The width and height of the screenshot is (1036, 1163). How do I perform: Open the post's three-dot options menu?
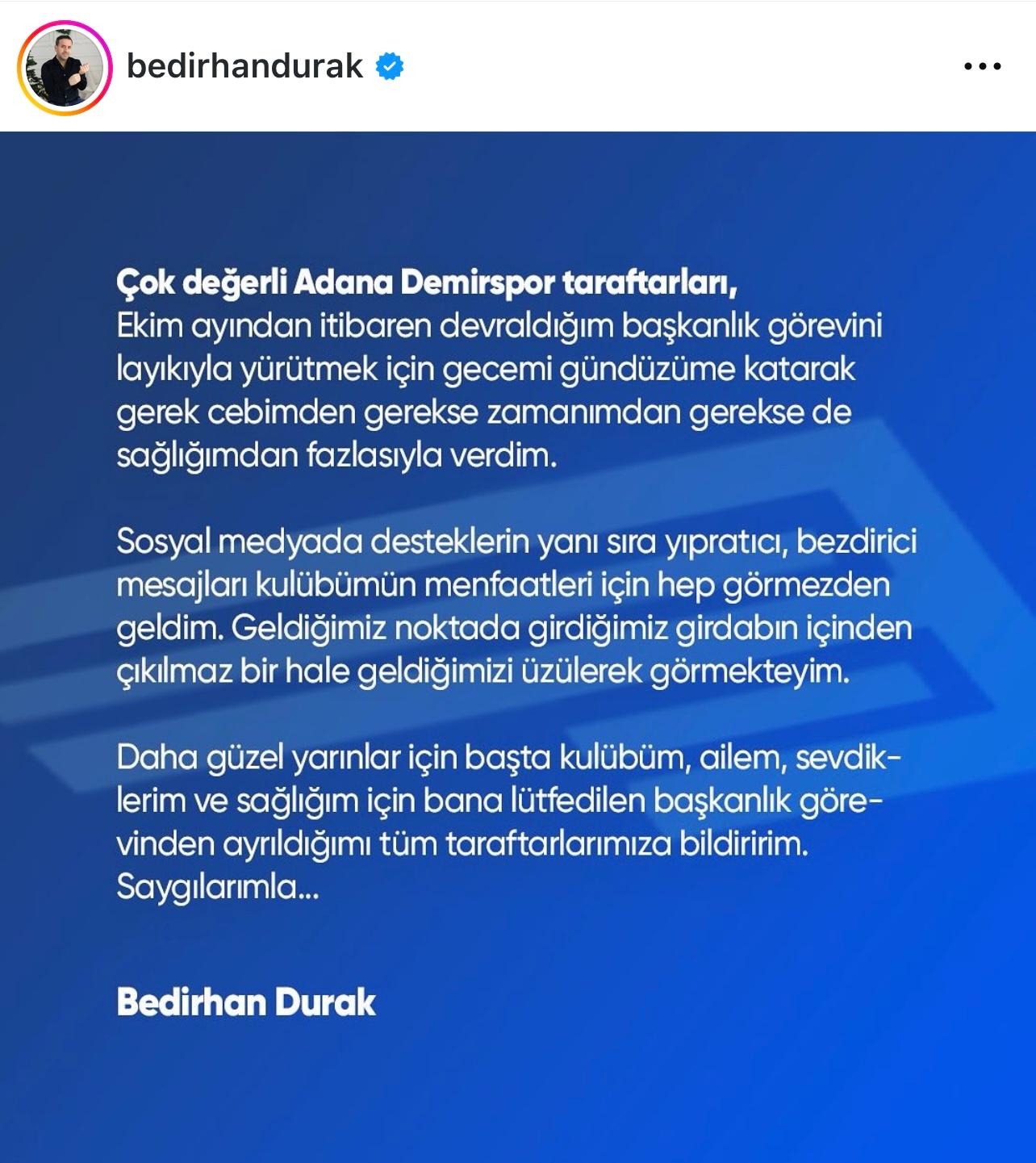(982, 67)
